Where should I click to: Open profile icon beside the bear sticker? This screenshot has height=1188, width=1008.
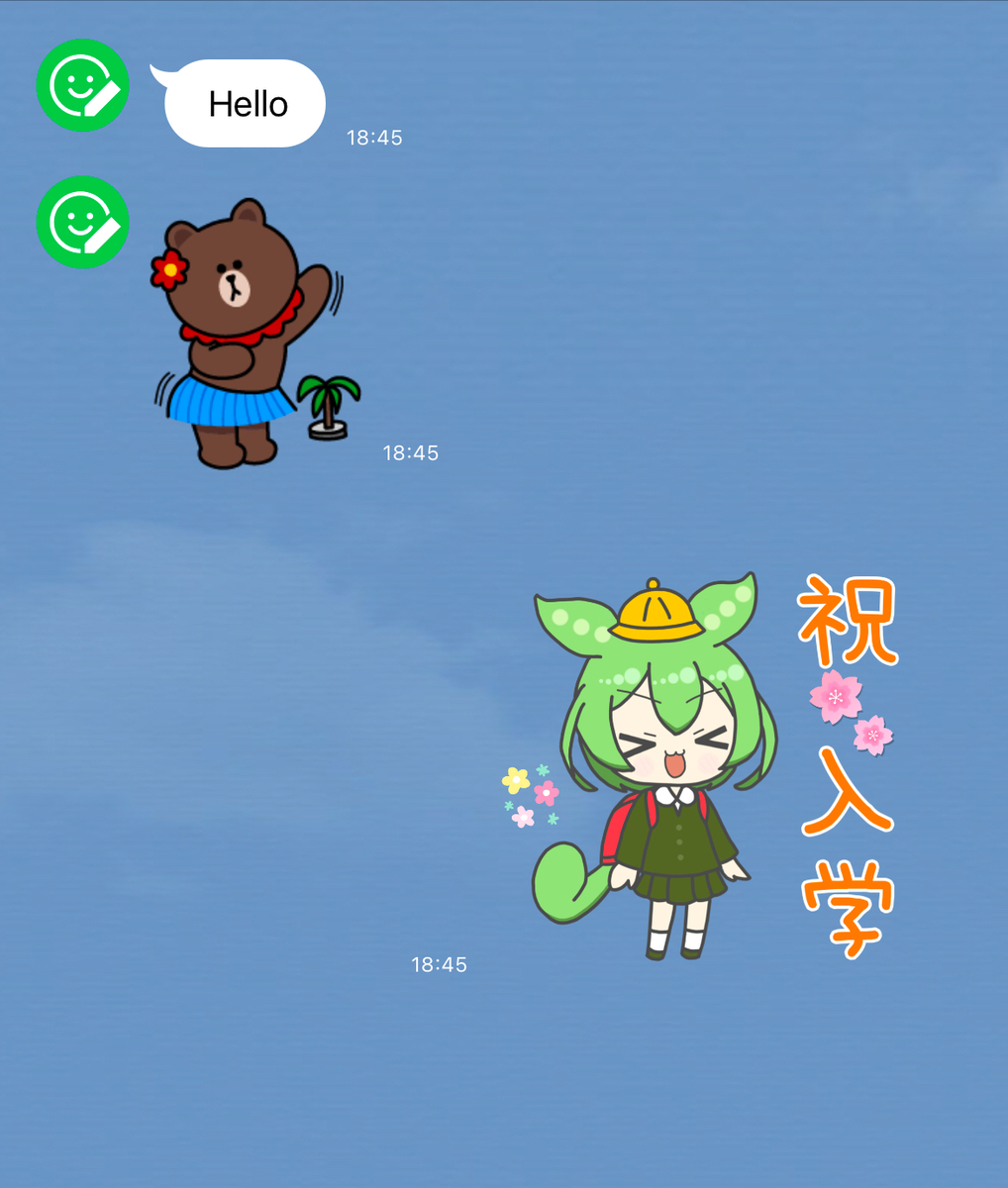pos(82,222)
